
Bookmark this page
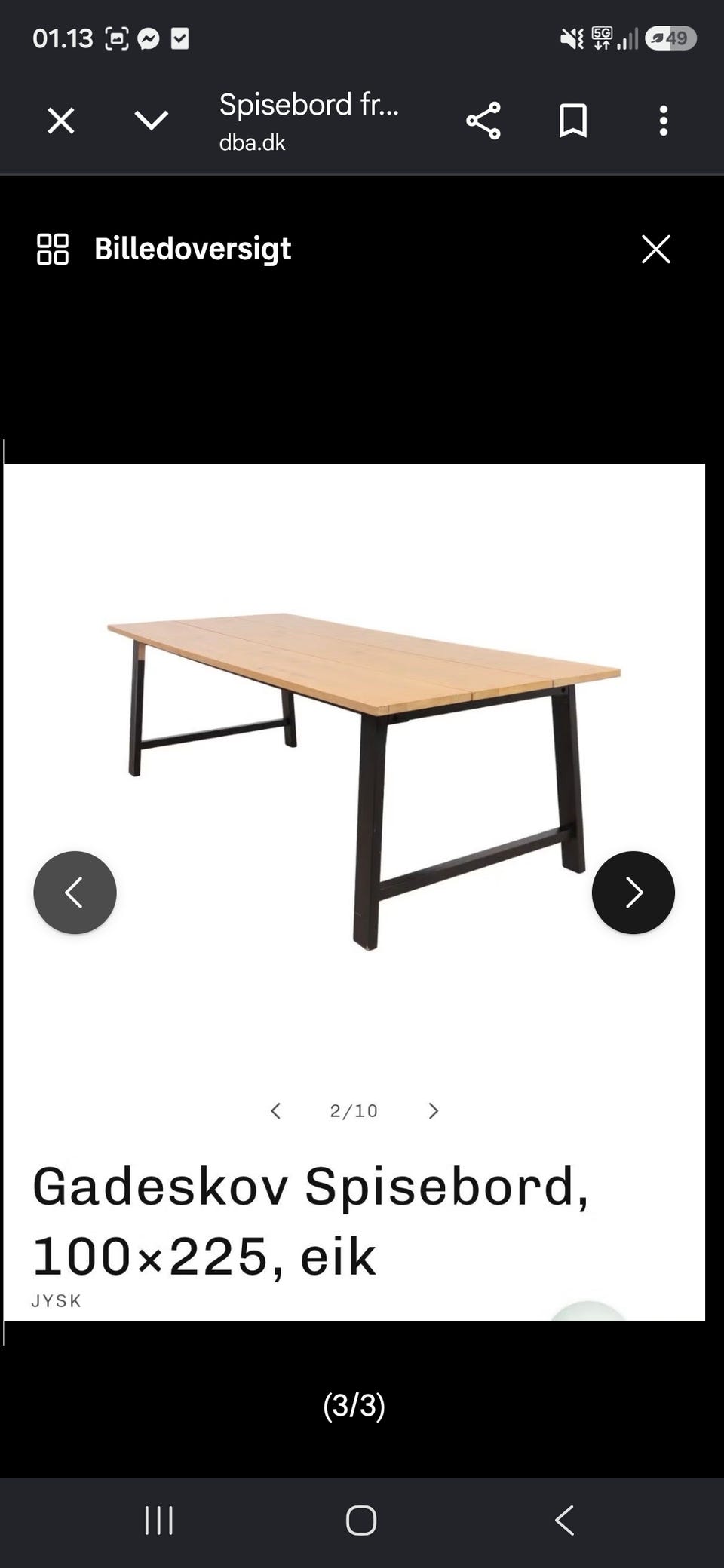tap(573, 121)
